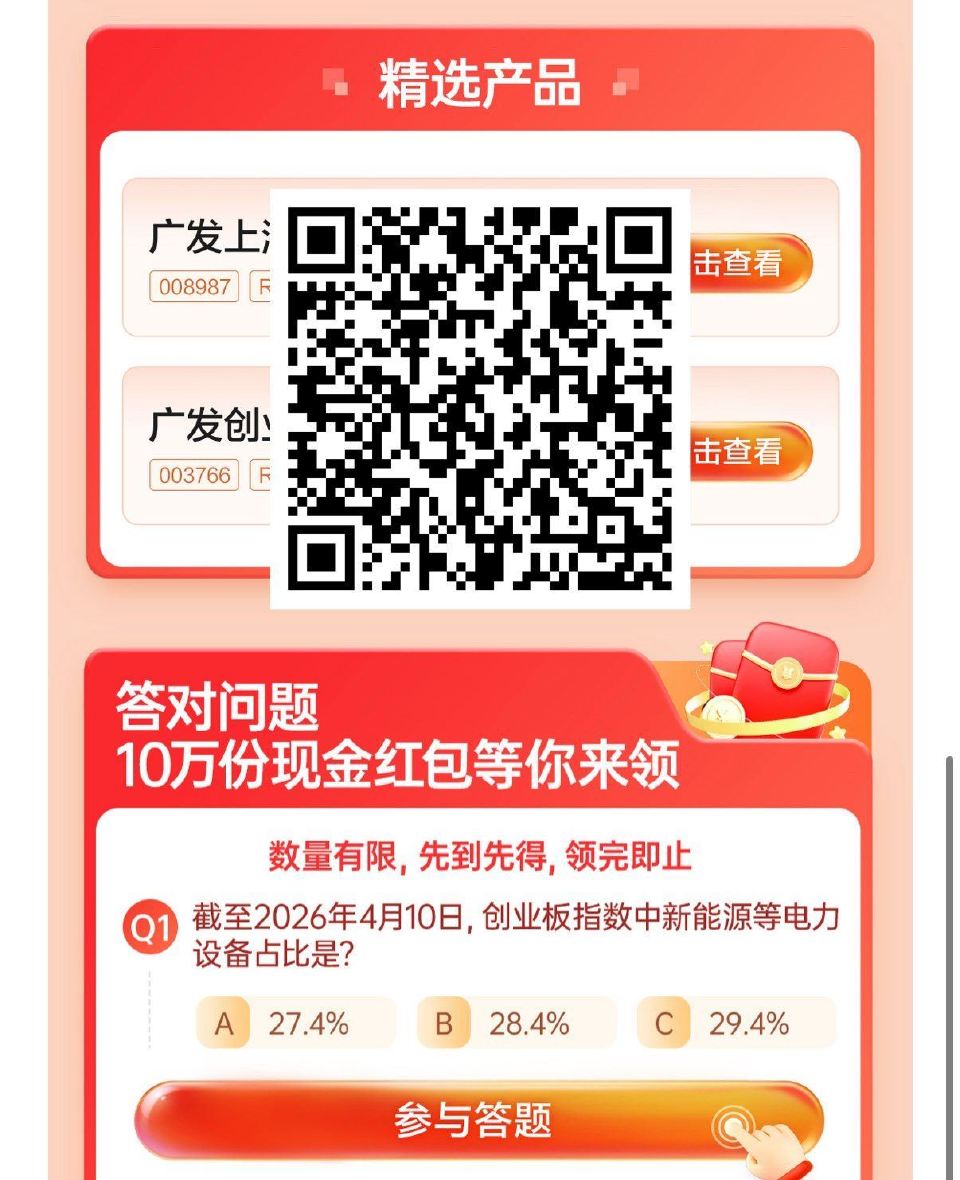Image resolution: width=960 pixels, height=1180 pixels.
Task: Click the R risk-level tag beside 003766
Action: point(262,475)
